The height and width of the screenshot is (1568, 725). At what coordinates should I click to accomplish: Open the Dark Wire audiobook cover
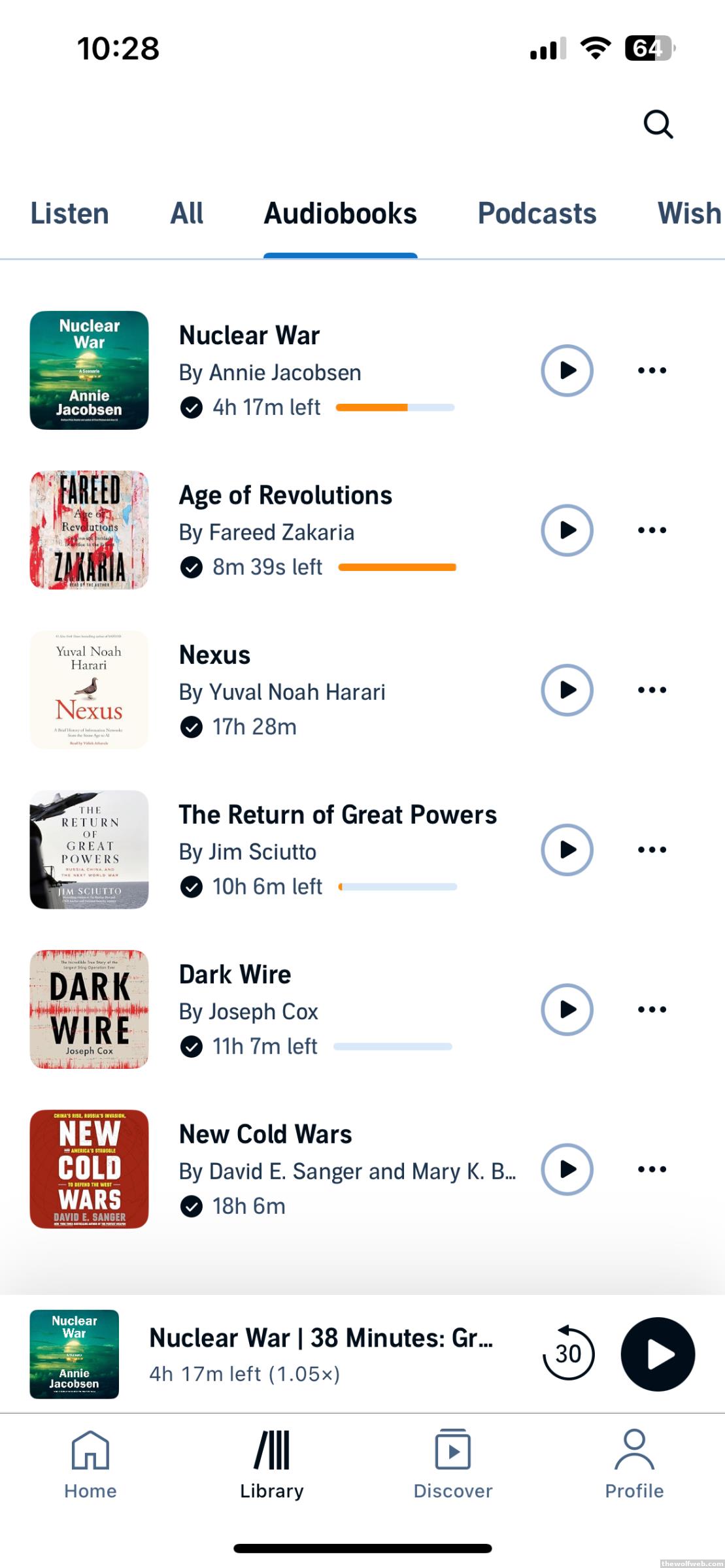point(89,1009)
